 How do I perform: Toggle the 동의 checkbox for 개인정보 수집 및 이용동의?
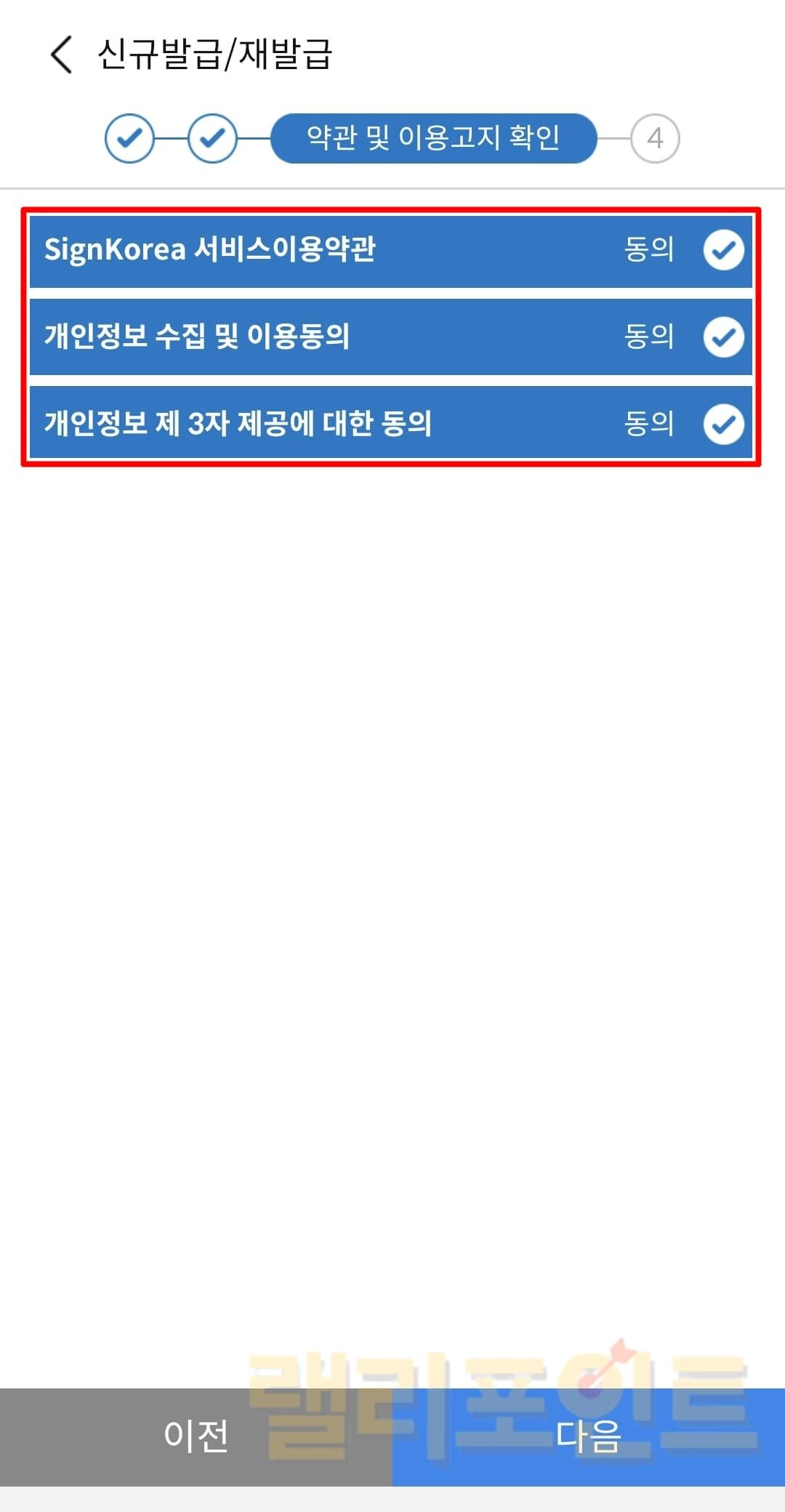(x=723, y=337)
